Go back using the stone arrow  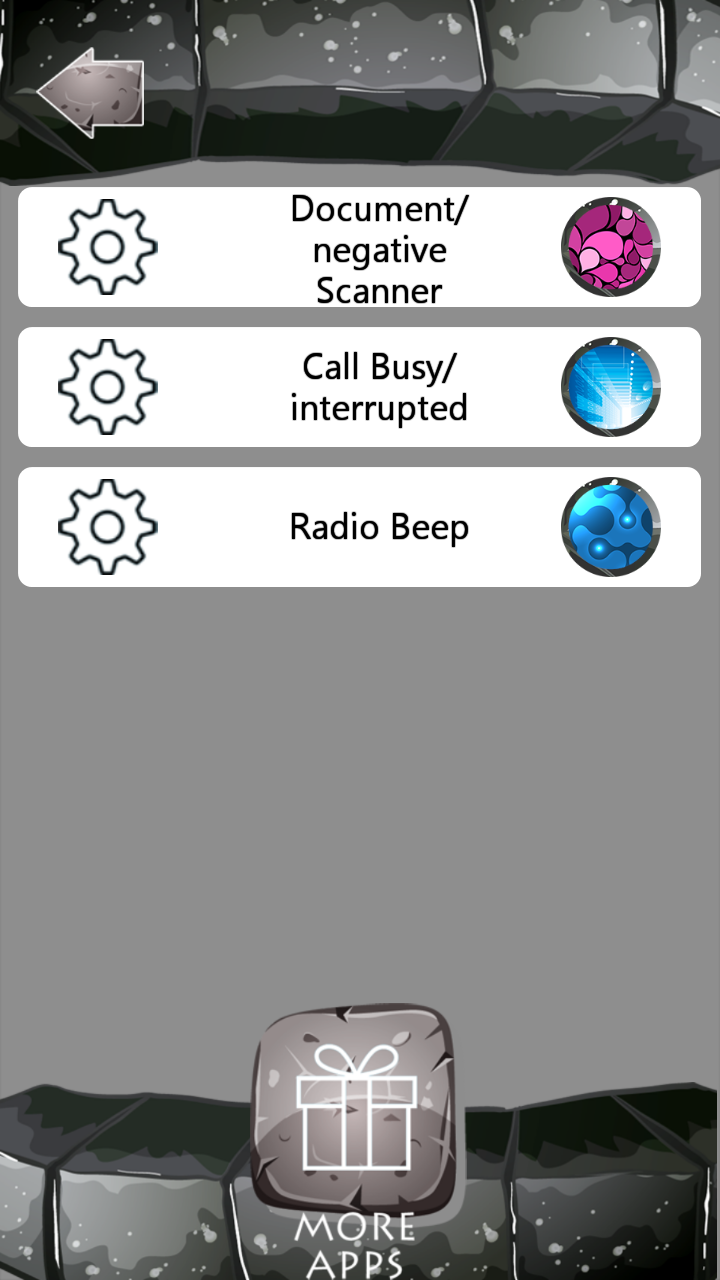91,93
